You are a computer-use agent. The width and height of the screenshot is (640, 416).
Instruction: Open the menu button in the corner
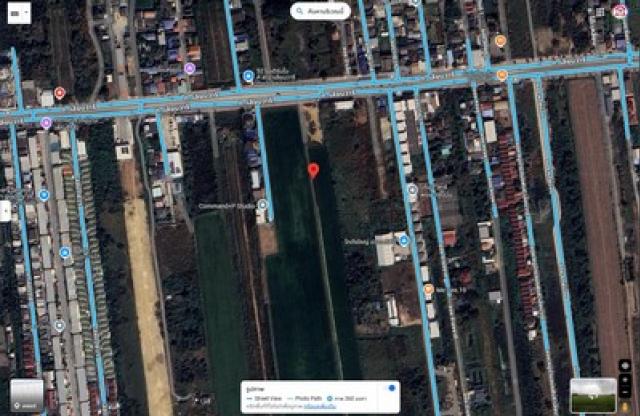(17, 13)
